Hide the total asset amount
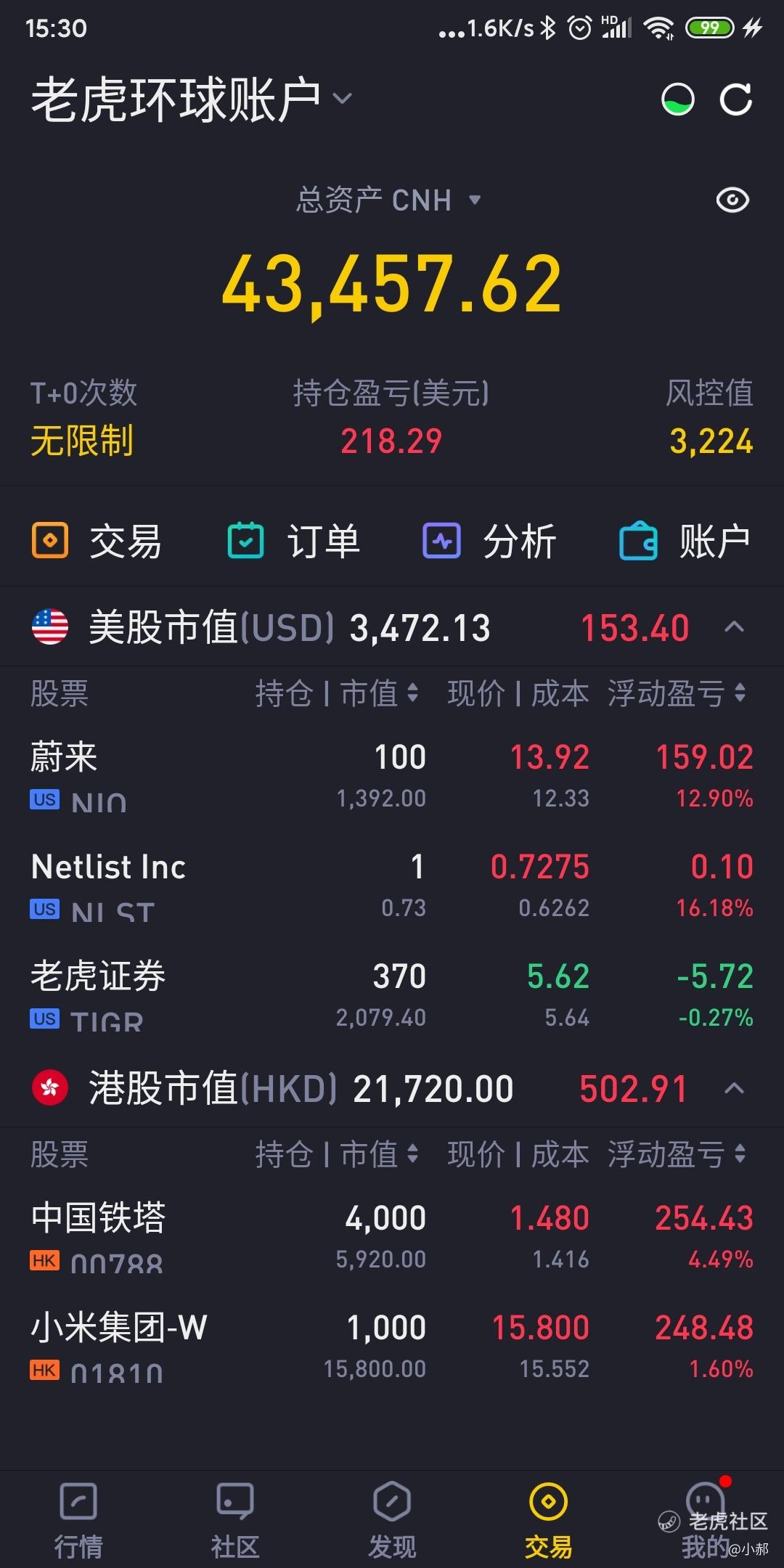Screen dimensions: 784x1568 coord(732,200)
